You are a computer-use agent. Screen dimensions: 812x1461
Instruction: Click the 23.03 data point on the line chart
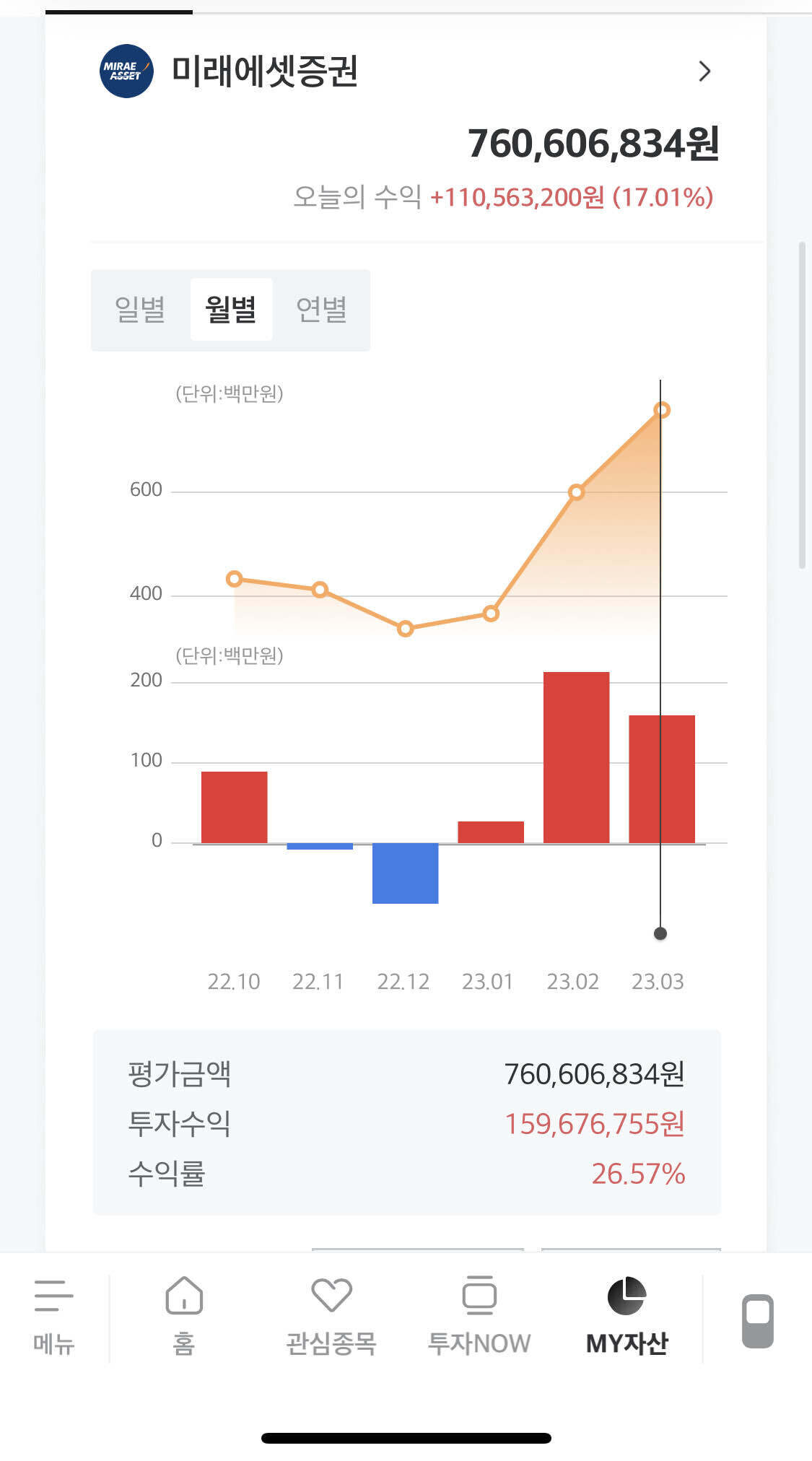(660, 409)
